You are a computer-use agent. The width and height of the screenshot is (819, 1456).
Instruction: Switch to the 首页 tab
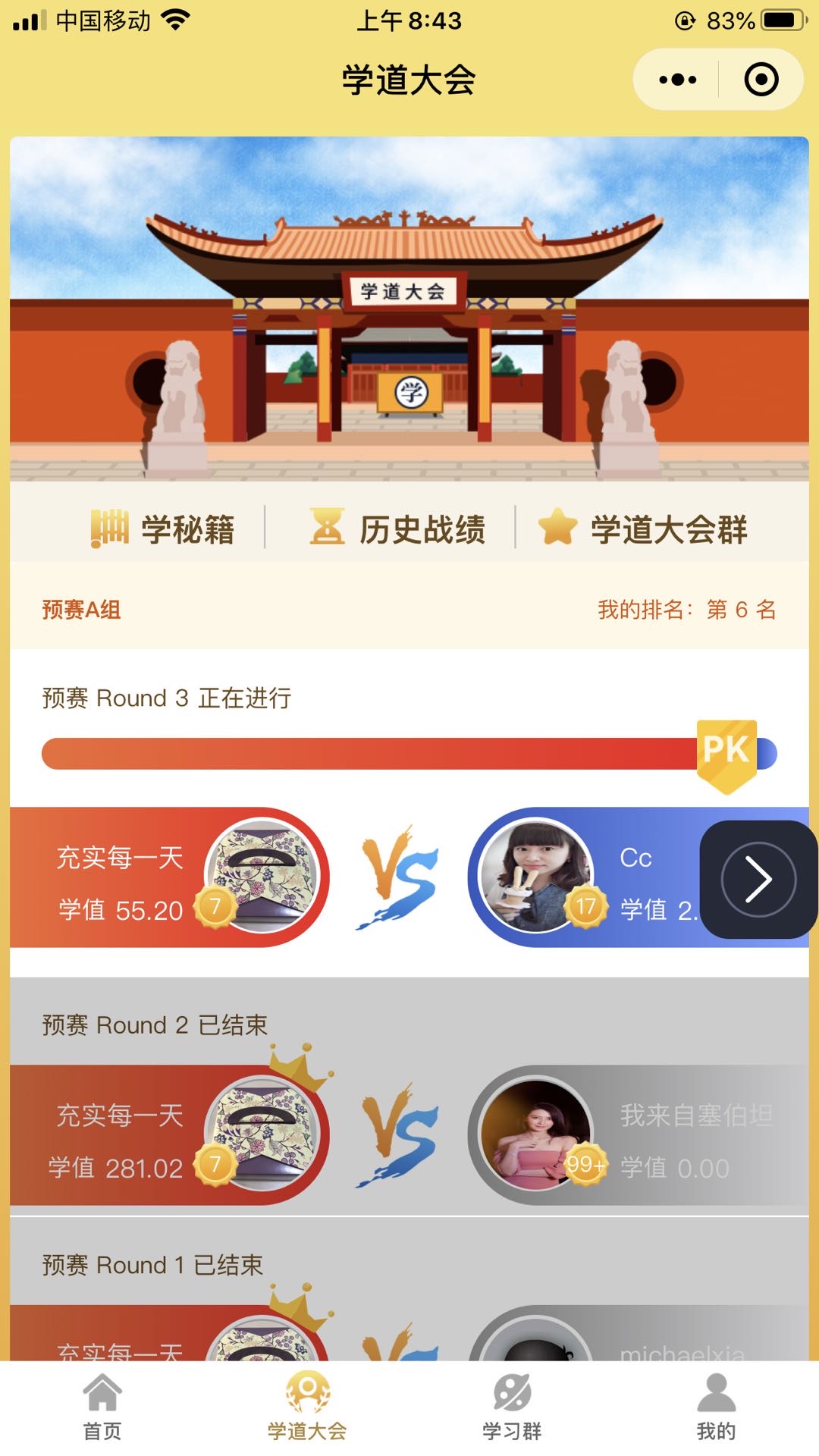[102, 1407]
